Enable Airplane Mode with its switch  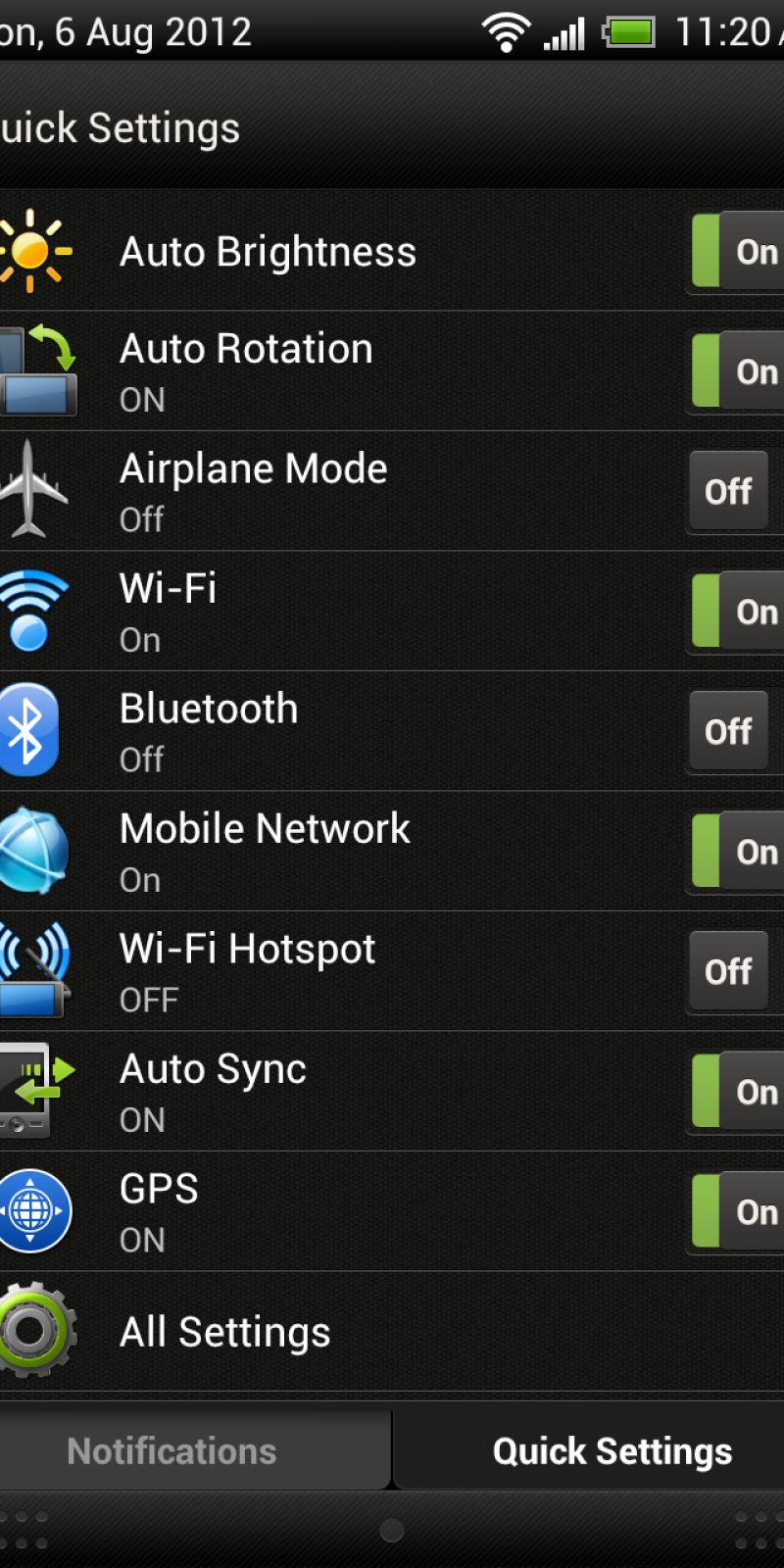click(x=735, y=491)
